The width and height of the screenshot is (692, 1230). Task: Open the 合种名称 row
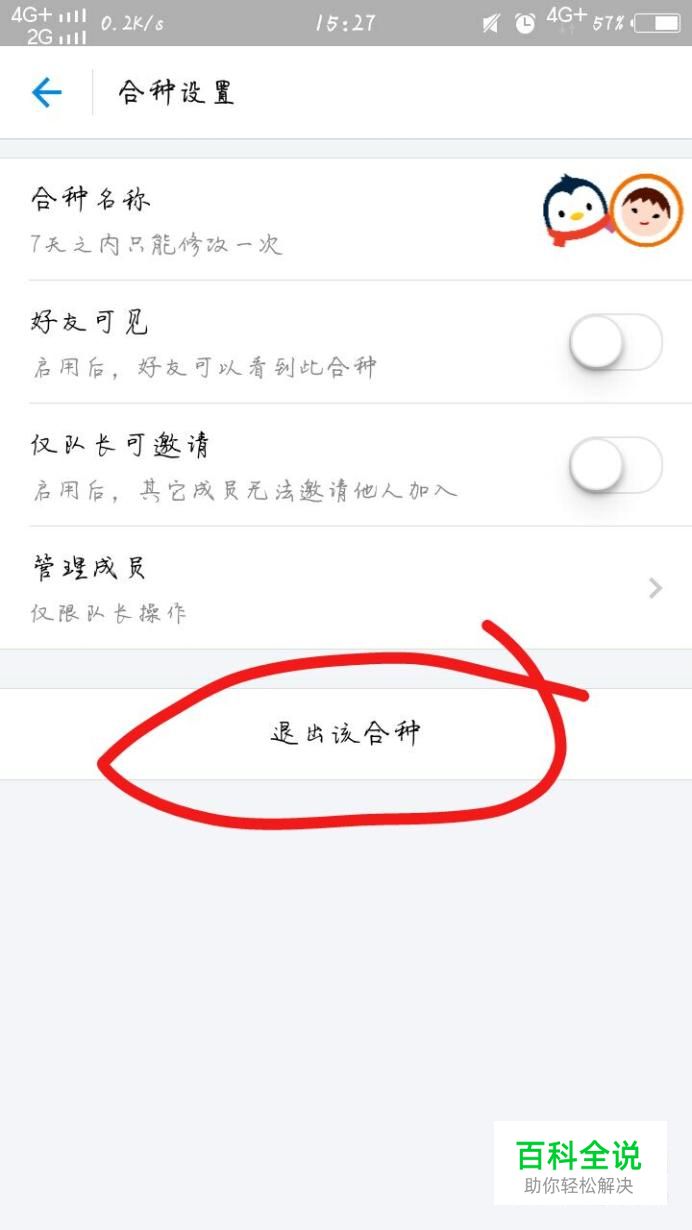[x=346, y=219]
